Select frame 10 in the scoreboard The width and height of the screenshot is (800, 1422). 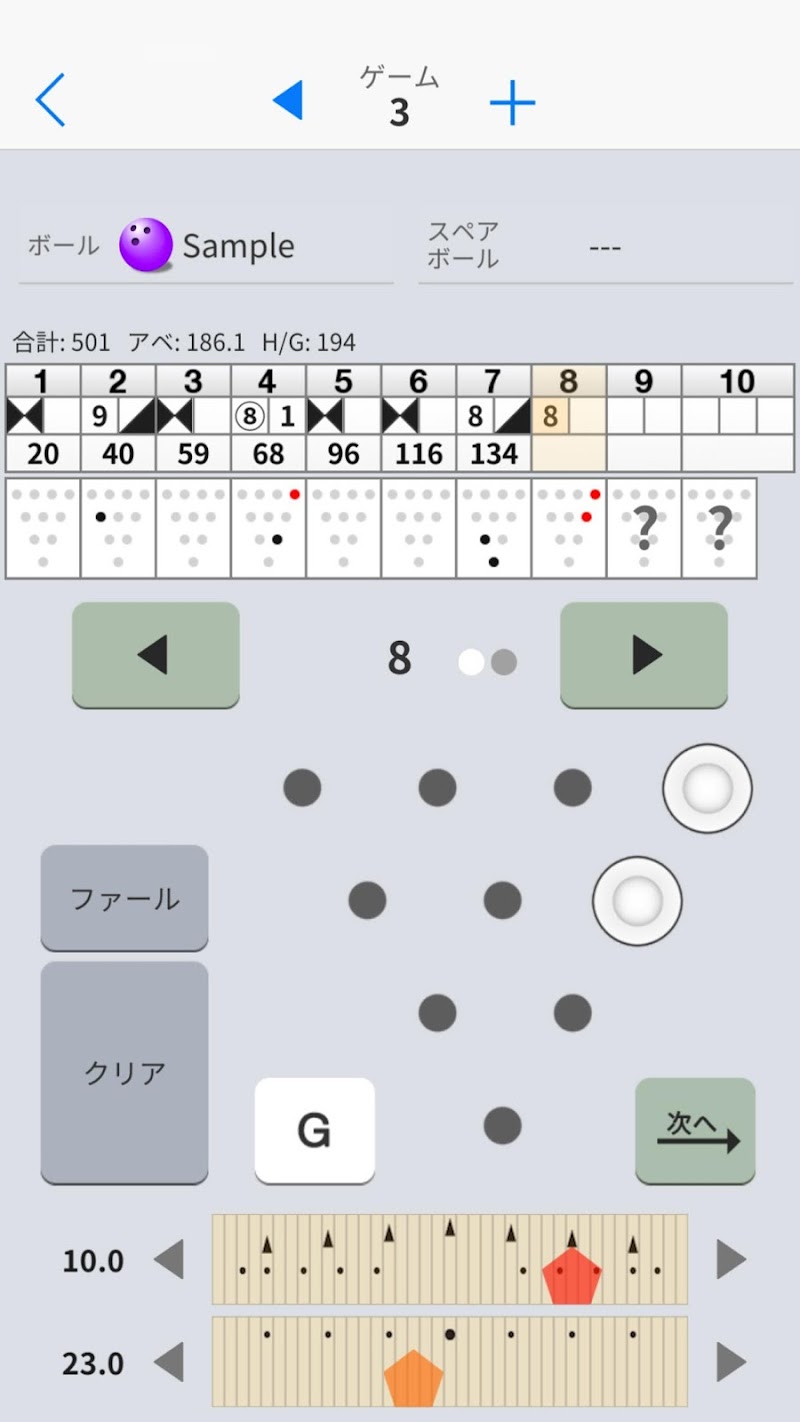coord(737,418)
